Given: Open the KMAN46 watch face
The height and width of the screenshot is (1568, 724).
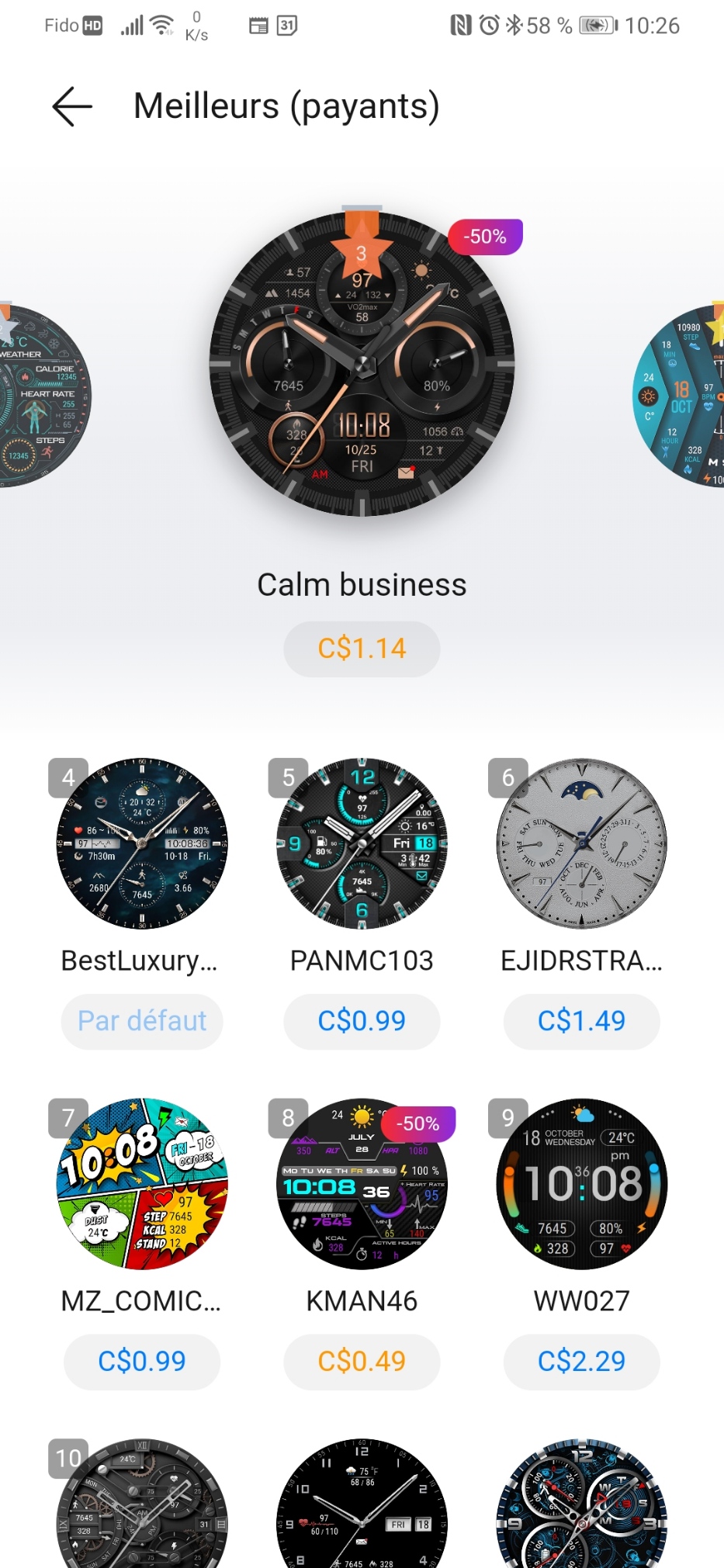Looking at the screenshot, I should 362,1184.
